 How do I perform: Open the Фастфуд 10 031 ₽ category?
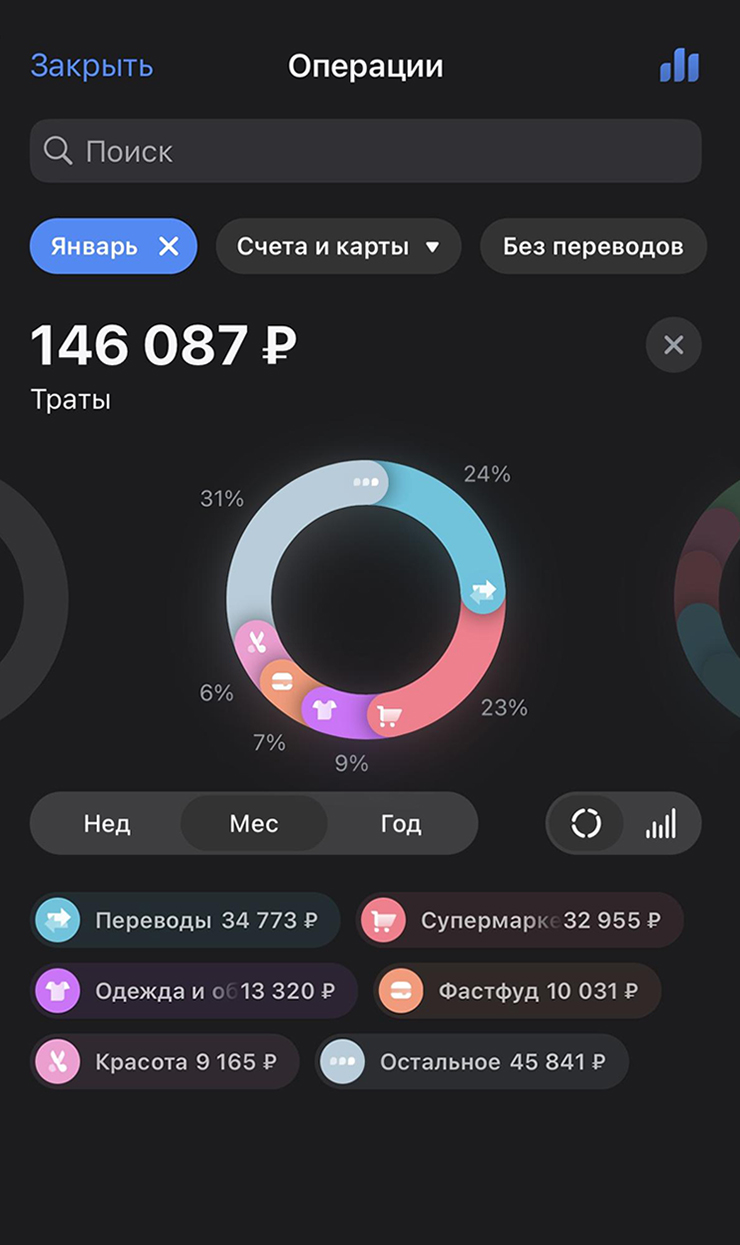click(517, 991)
